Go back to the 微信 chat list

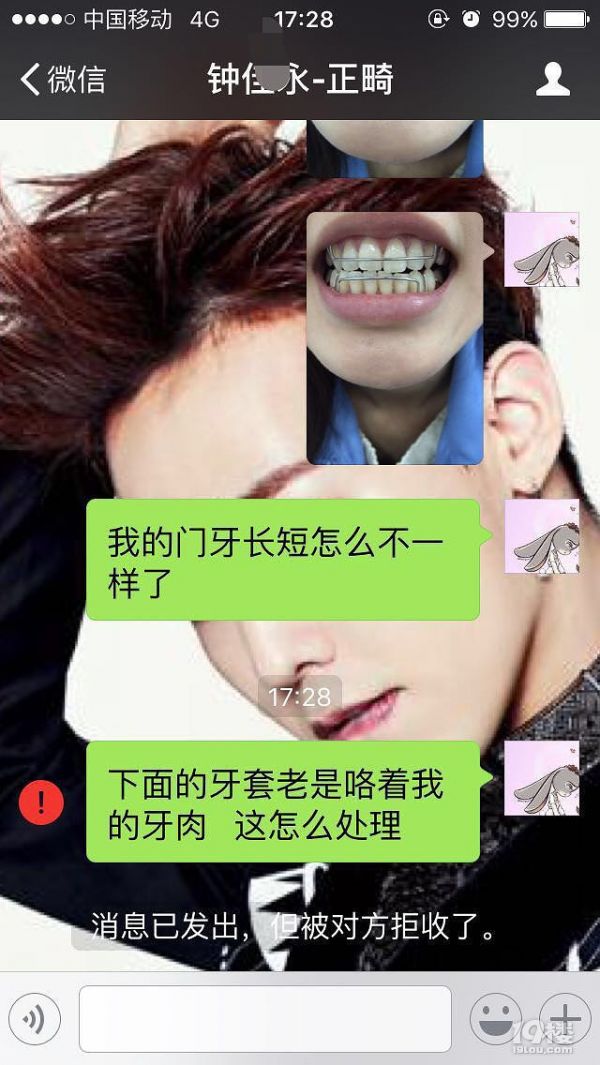pyautogui.click(x=62, y=79)
